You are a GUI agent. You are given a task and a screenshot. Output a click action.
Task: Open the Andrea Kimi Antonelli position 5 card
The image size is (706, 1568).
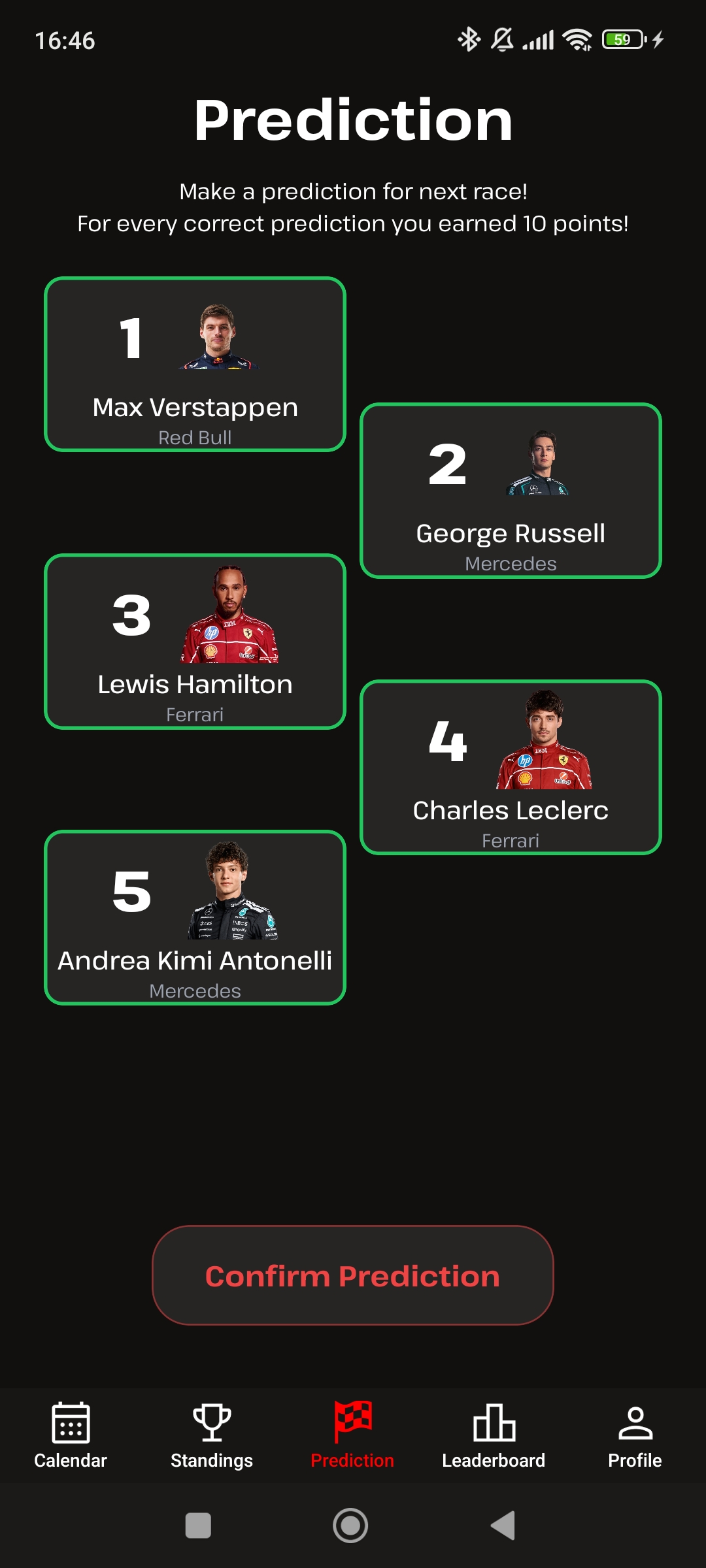pyautogui.click(x=195, y=918)
